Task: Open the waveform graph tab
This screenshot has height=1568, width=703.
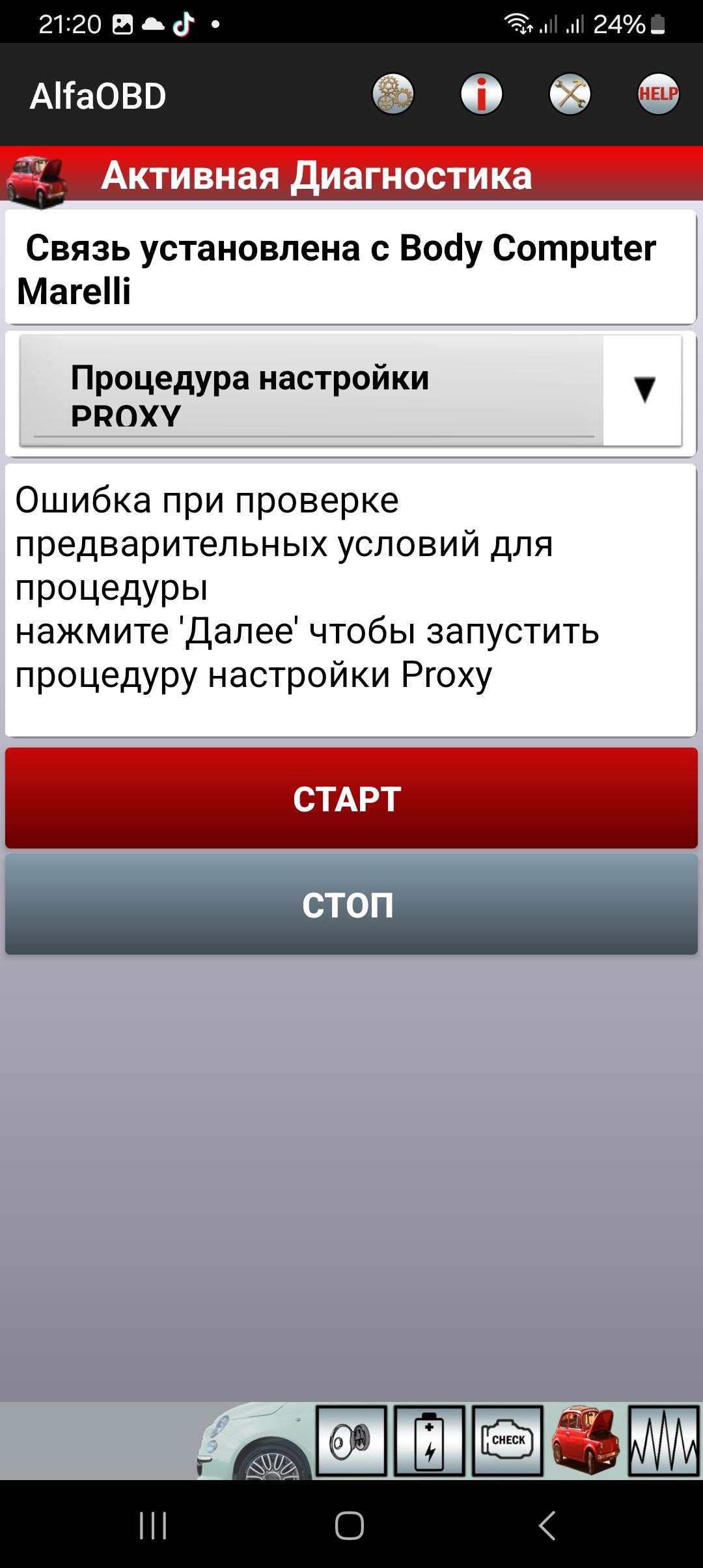Action: tap(663, 1441)
